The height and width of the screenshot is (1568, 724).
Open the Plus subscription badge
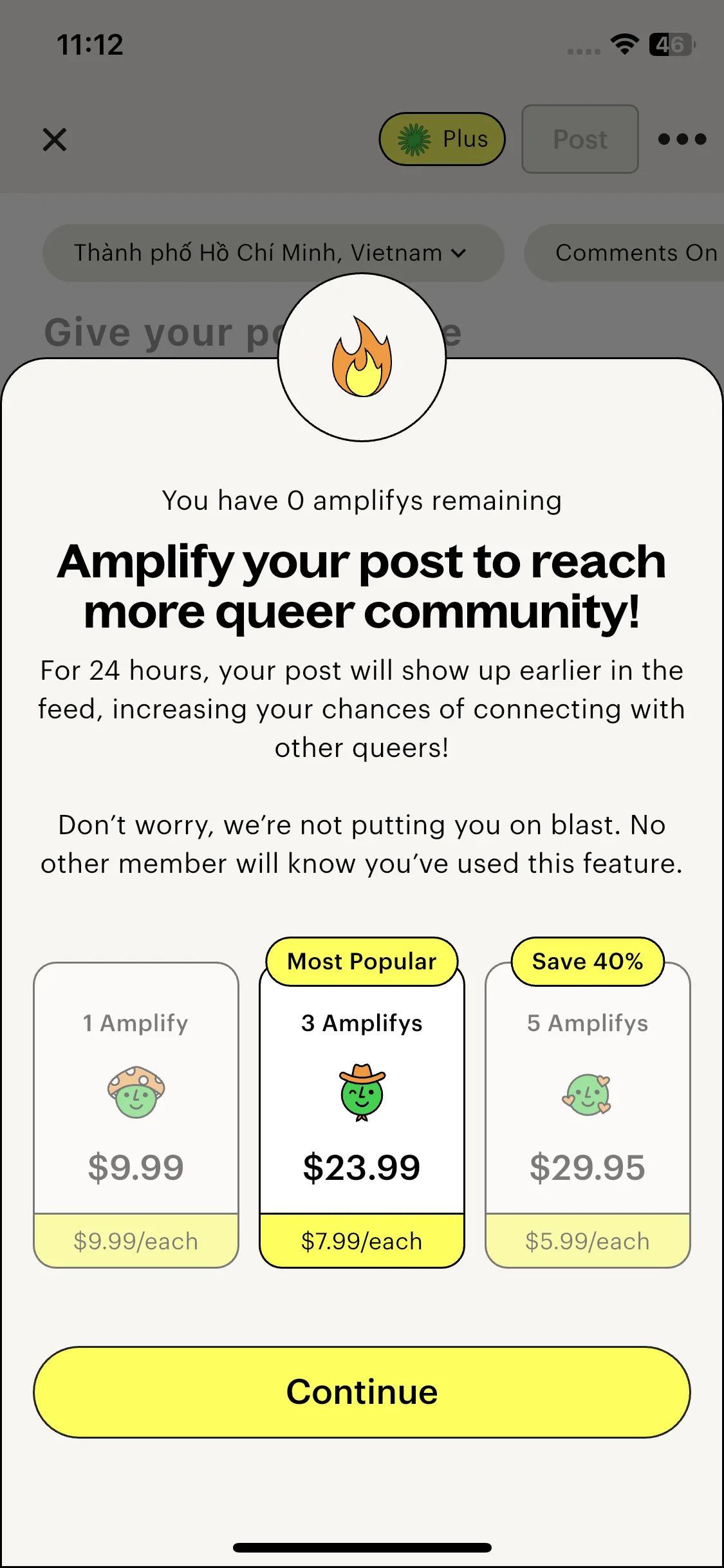pyautogui.click(x=442, y=139)
